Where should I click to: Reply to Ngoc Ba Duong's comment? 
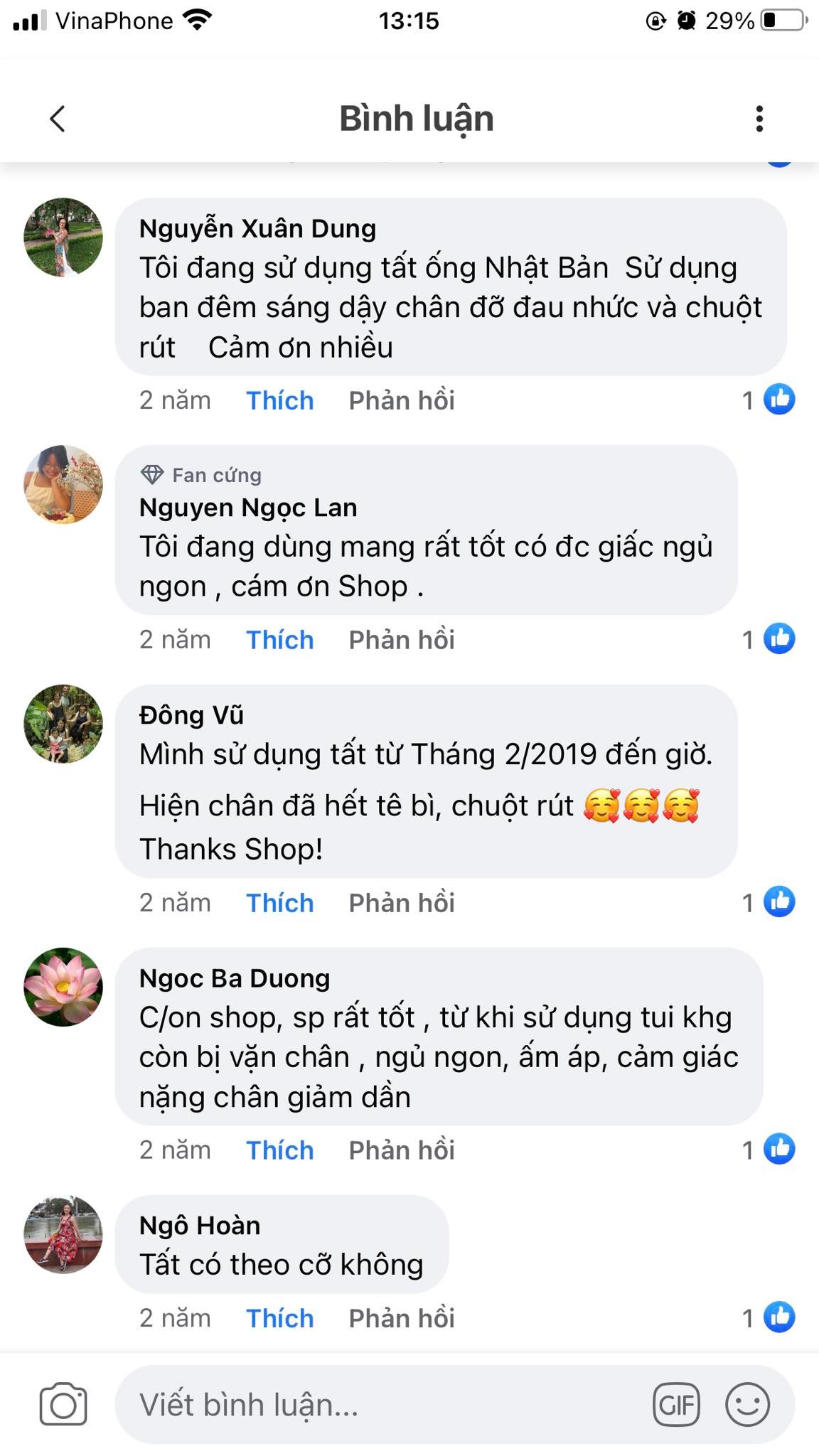point(401,1150)
